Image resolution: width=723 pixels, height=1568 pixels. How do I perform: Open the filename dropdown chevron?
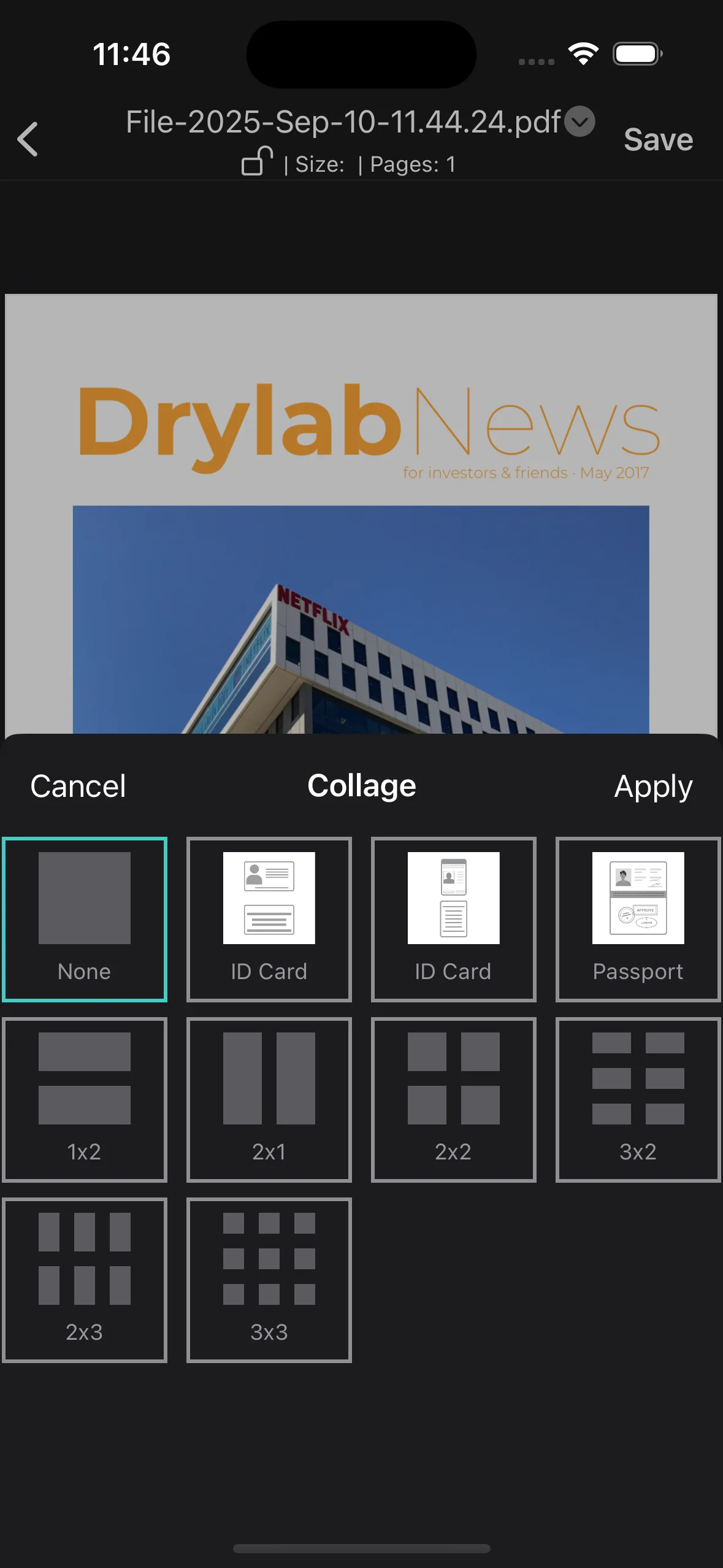click(x=580, y=122)
